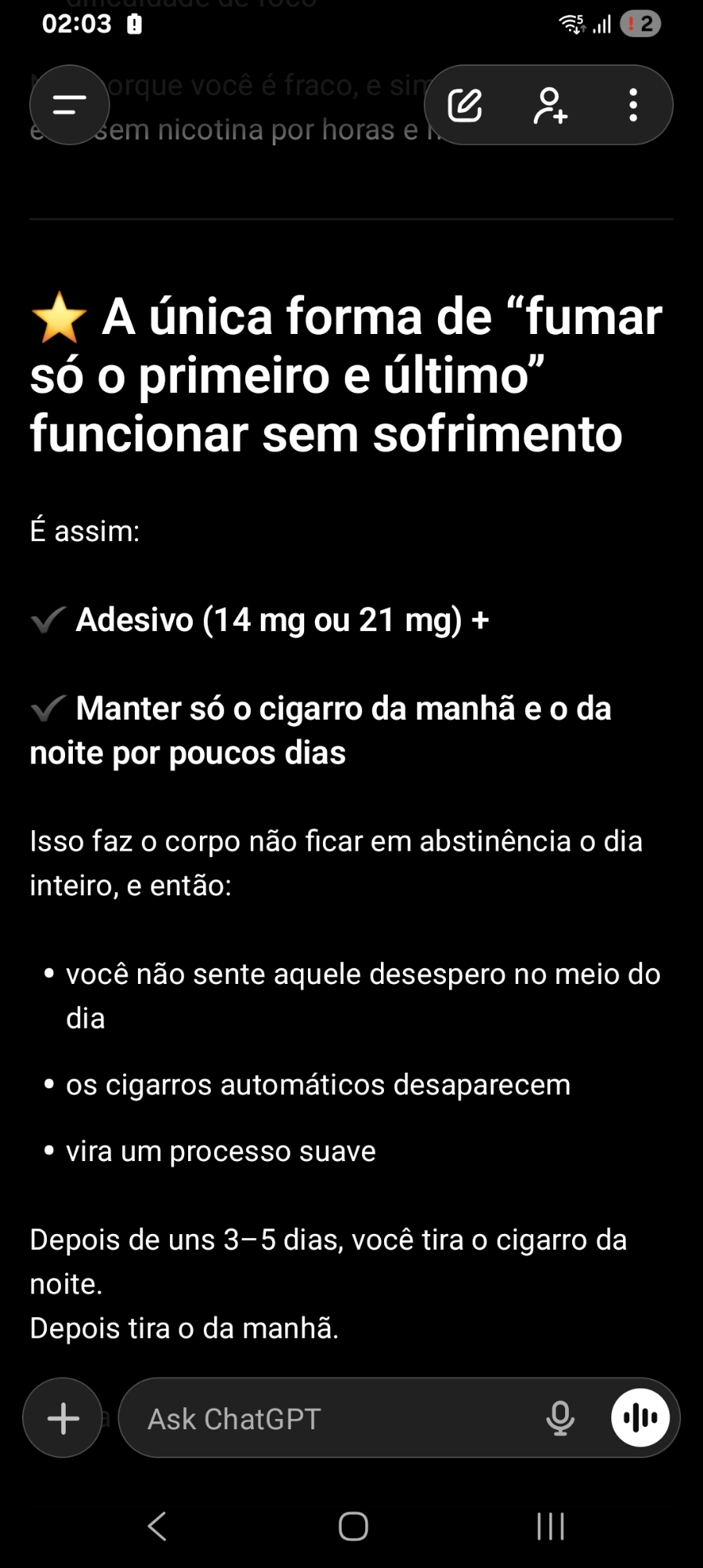Start voice dictation with the microphone
The height and width of the screenshot is (1568, 703).
[560, 1418]
